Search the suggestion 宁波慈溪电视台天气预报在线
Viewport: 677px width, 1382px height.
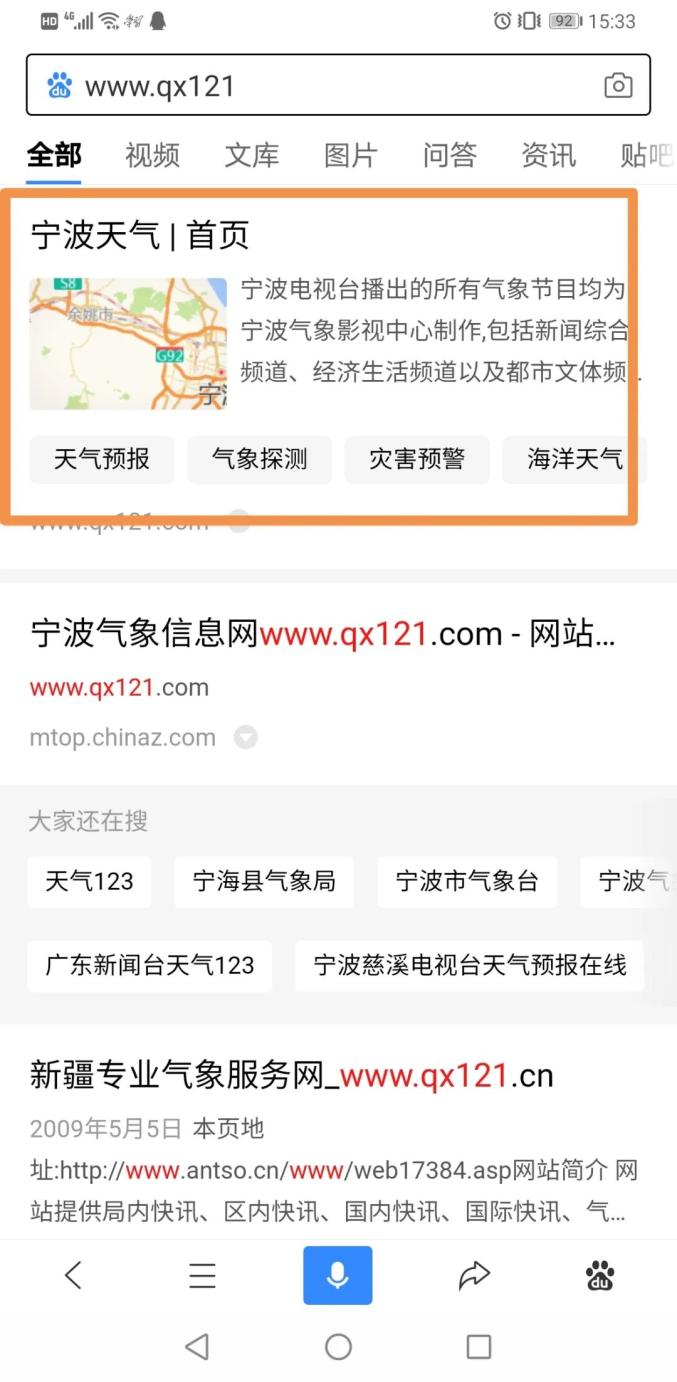(470, 965)
